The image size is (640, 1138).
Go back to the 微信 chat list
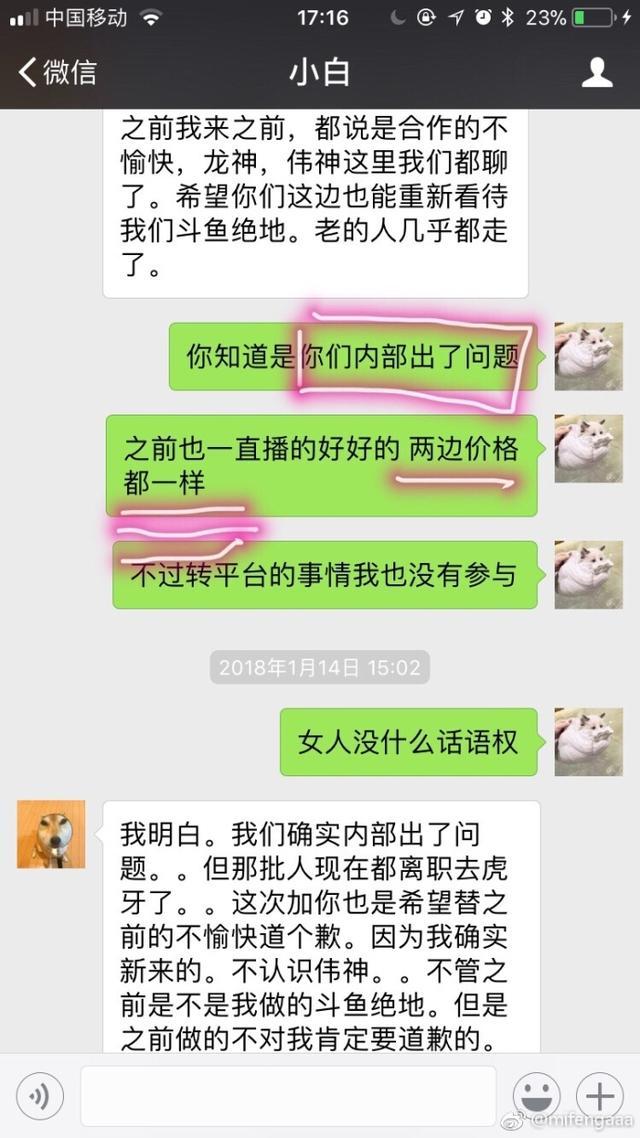[x=57, y=72]
